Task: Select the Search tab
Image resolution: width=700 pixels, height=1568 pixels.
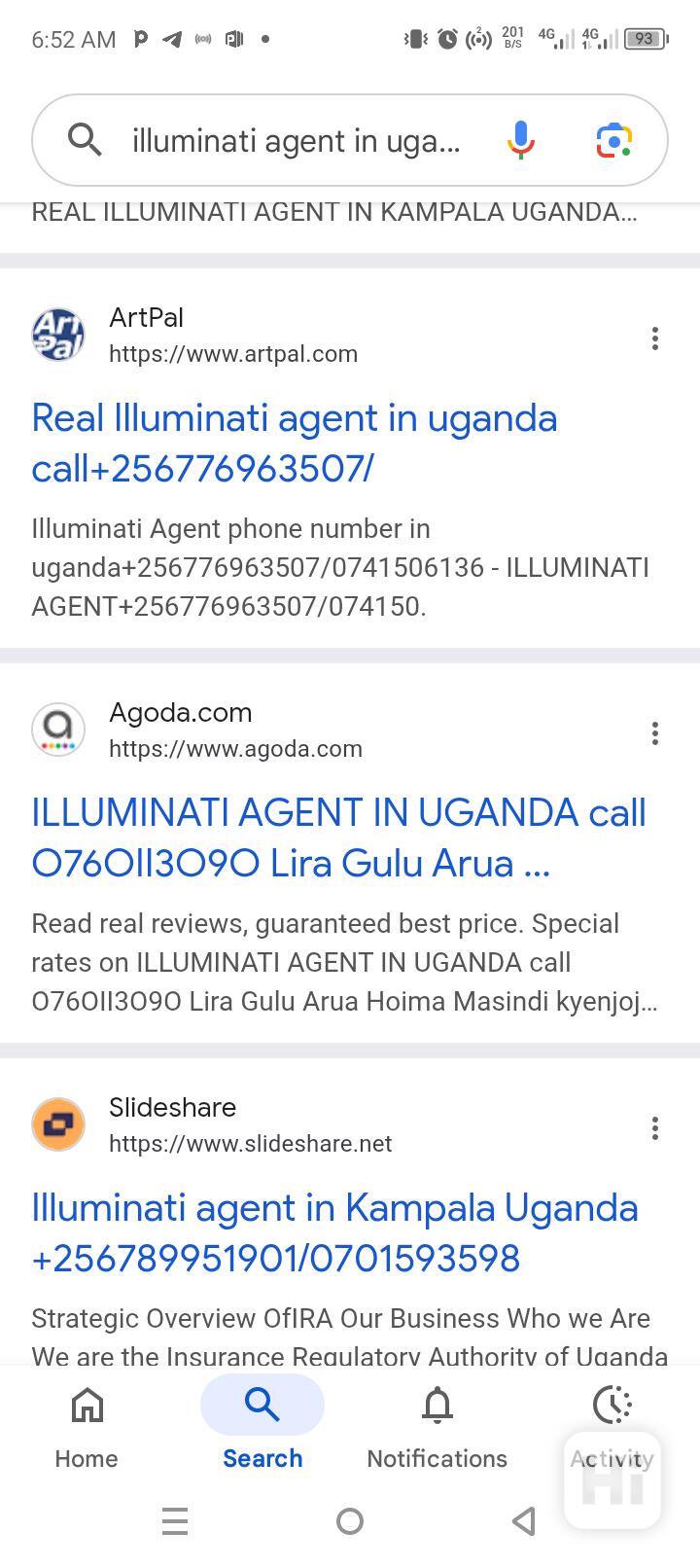Action: [x=262, y=1426]
